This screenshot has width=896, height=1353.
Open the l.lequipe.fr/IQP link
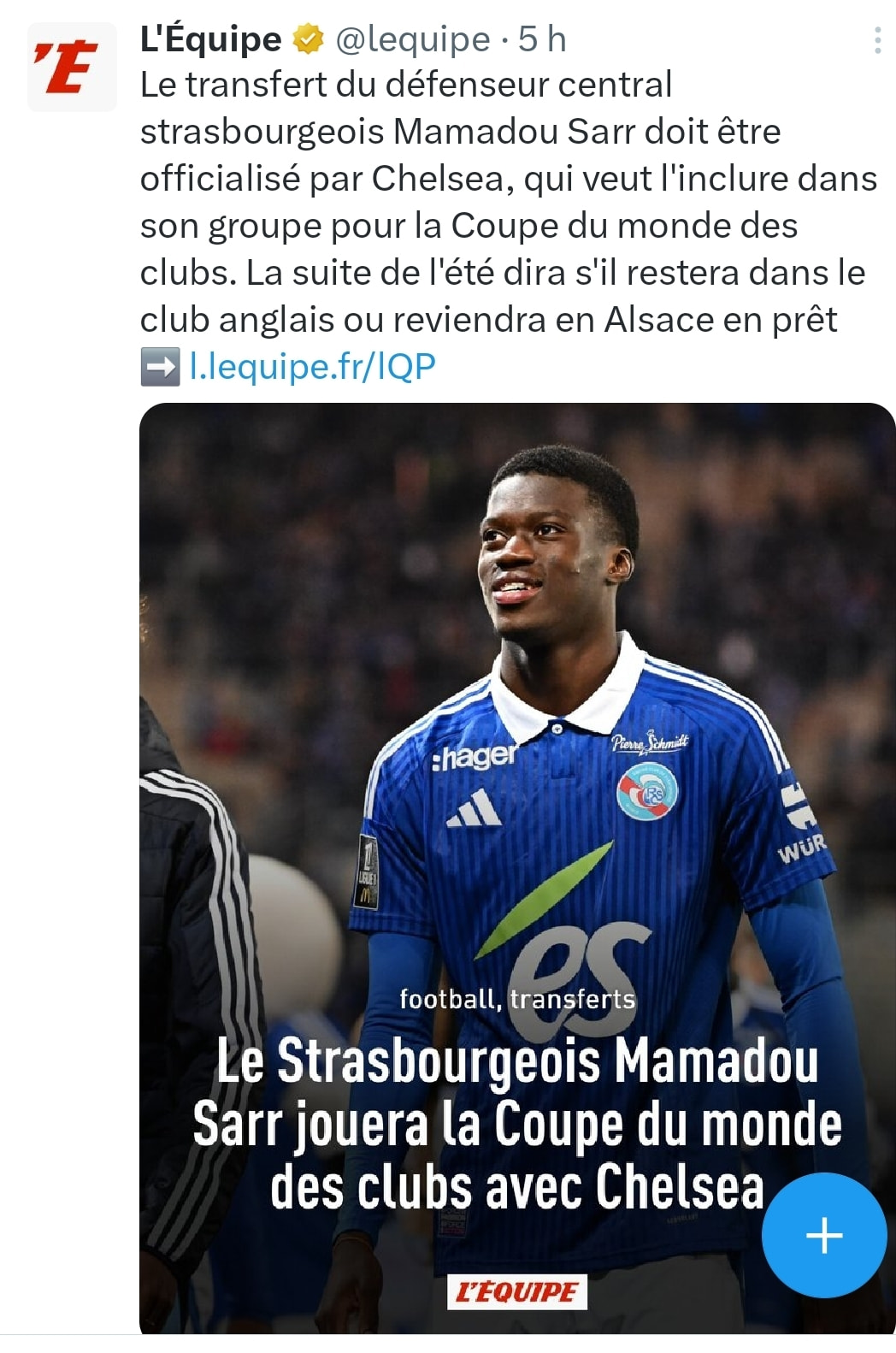pyautogui.click(x=312, y=366)
